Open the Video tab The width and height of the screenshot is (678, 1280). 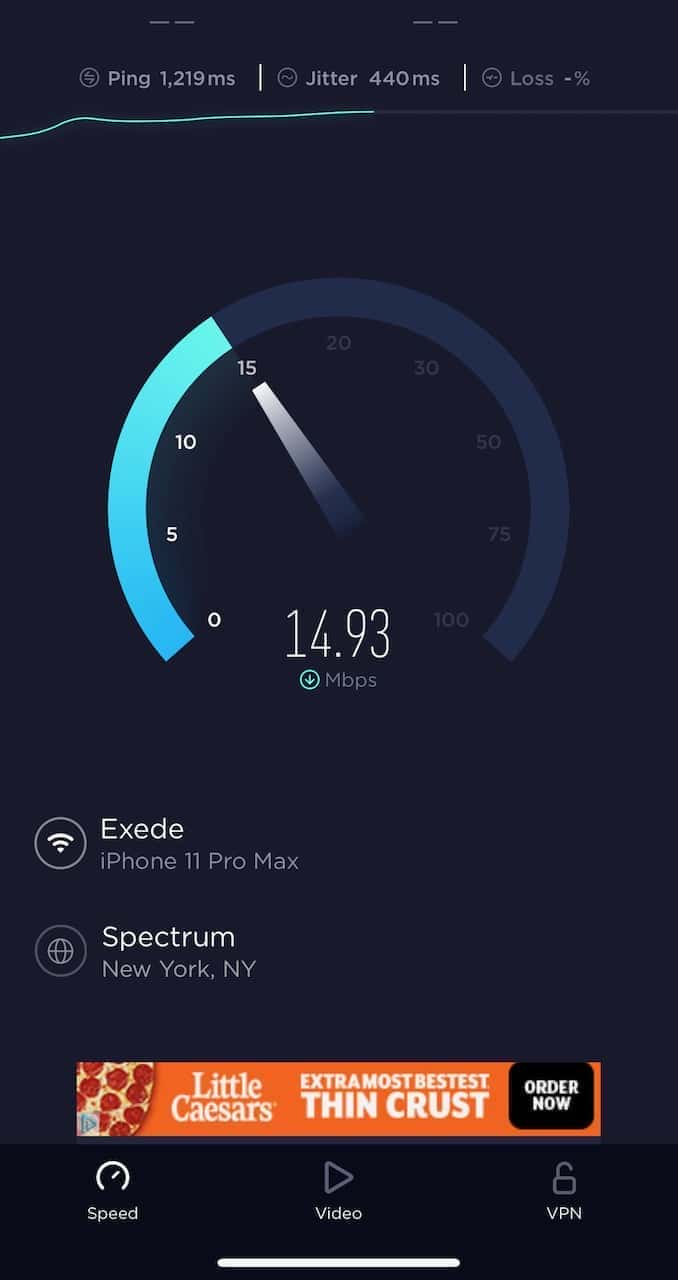pos(339,1192)
